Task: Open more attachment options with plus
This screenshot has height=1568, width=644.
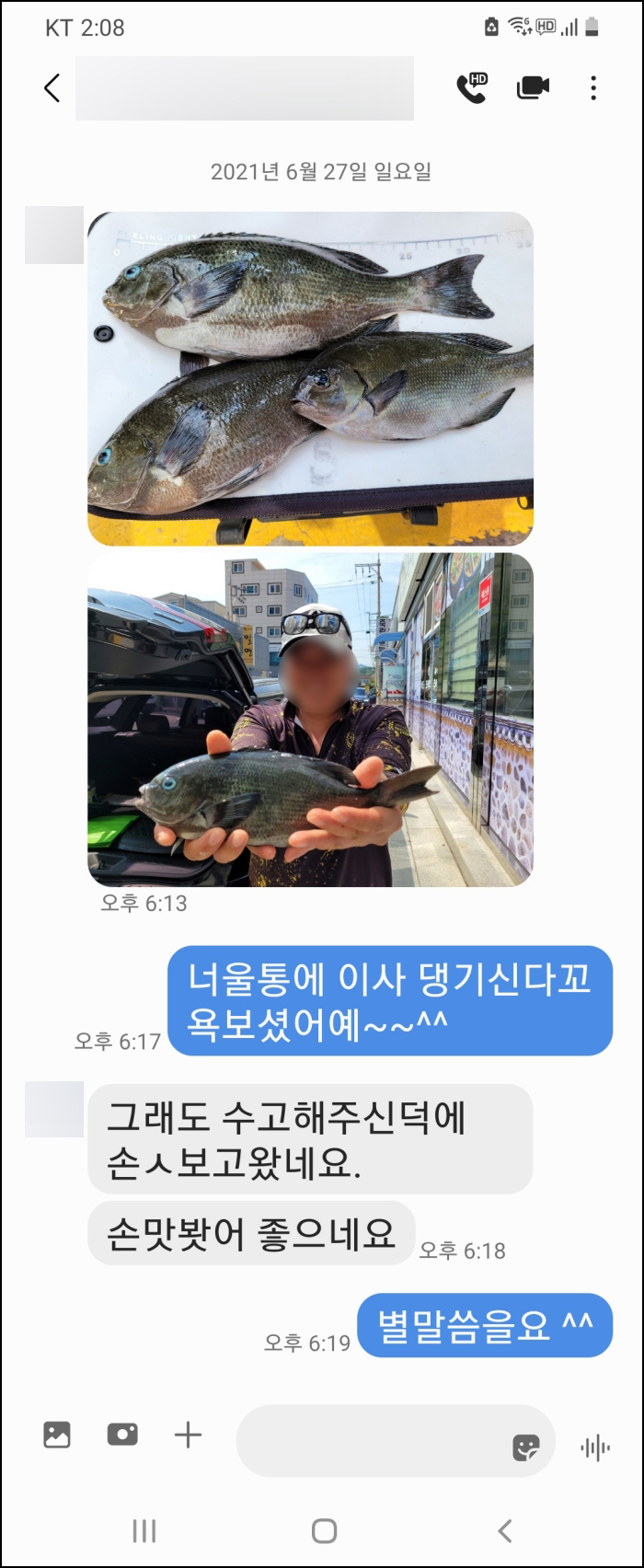Action: [x=188, y=1435]
